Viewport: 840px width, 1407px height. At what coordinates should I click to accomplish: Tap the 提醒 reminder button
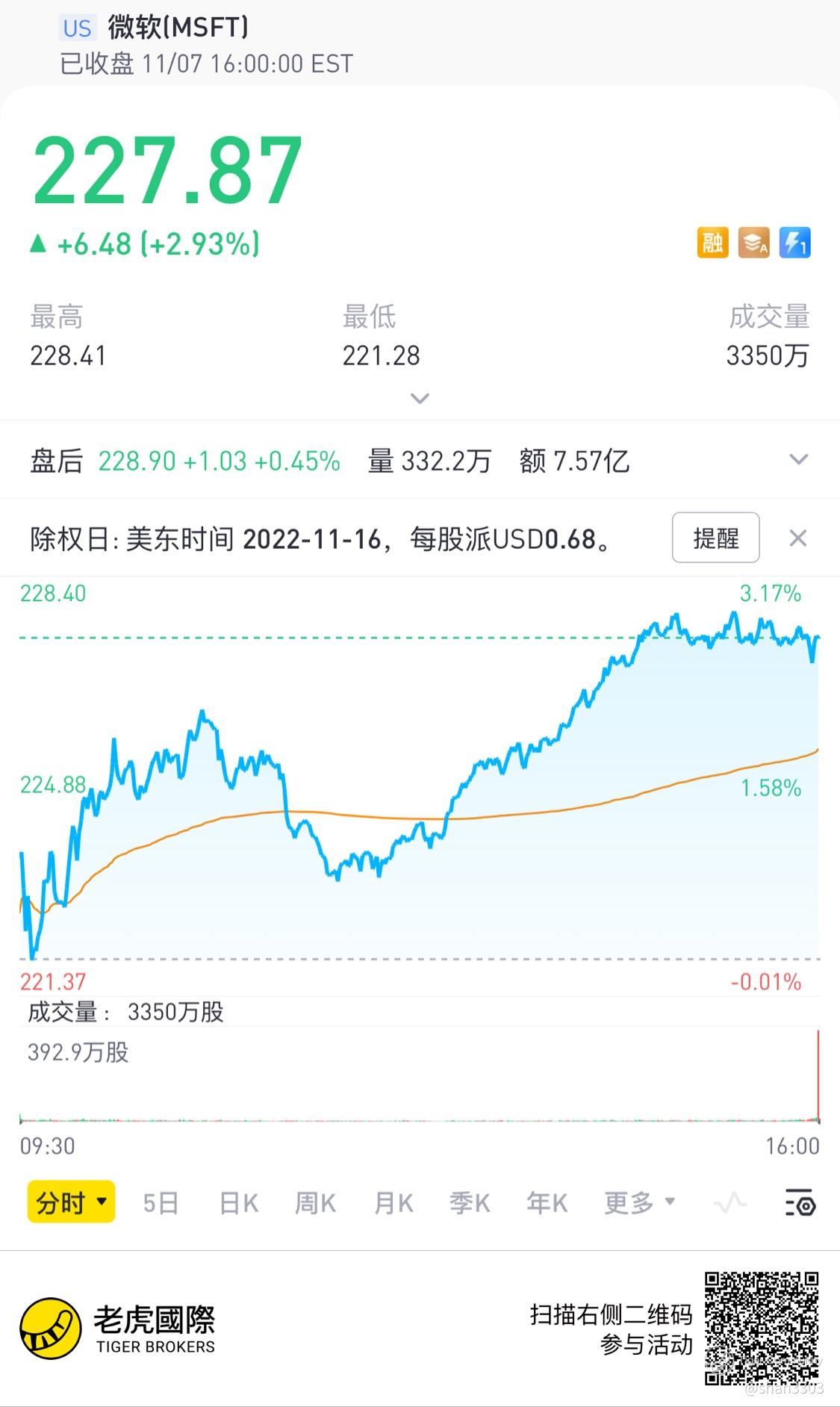click(x=715, y=538)
